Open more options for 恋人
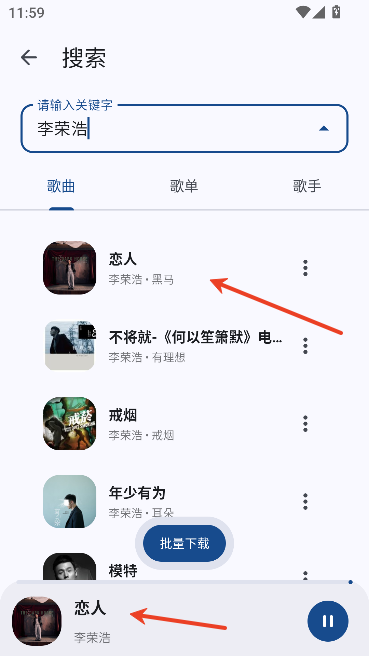 pos(305,268)
